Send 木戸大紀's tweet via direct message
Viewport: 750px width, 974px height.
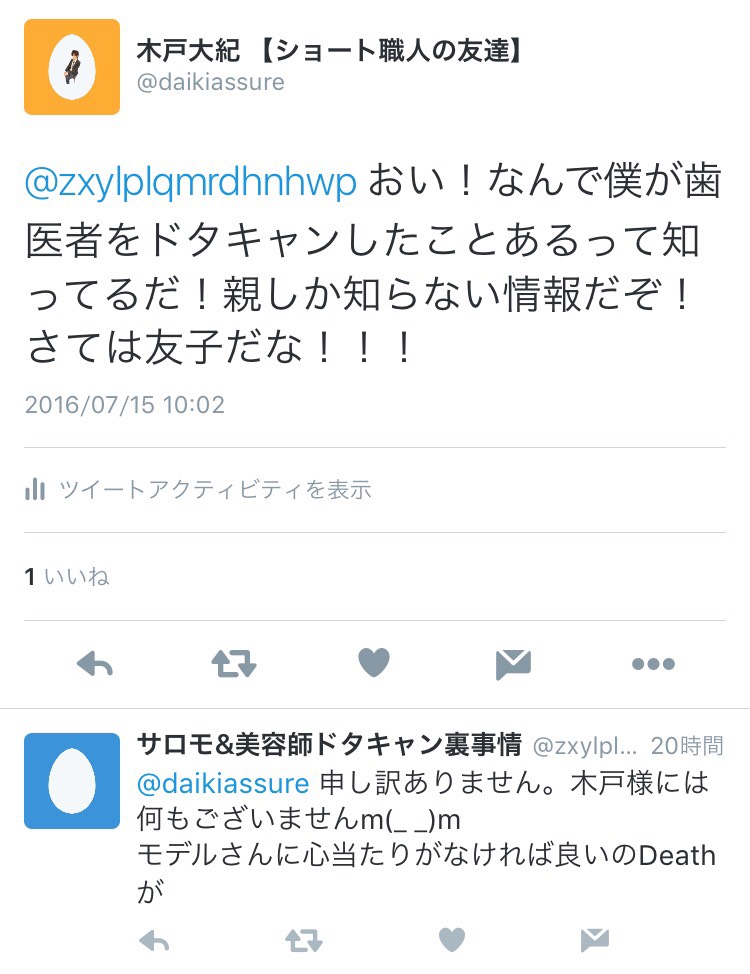pos(513,663)
